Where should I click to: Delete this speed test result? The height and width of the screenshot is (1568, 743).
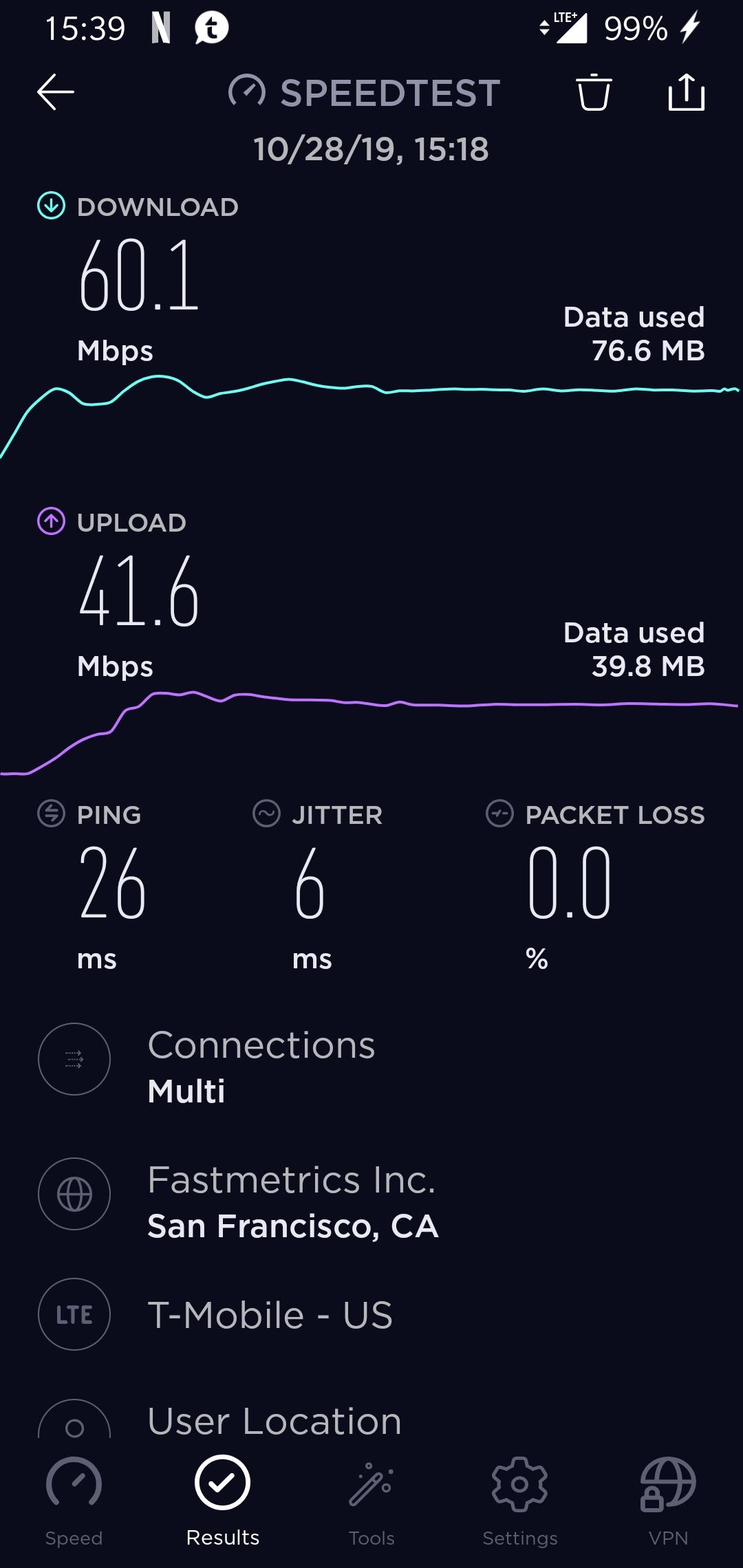pyautogui.click(x=594, y=92)
